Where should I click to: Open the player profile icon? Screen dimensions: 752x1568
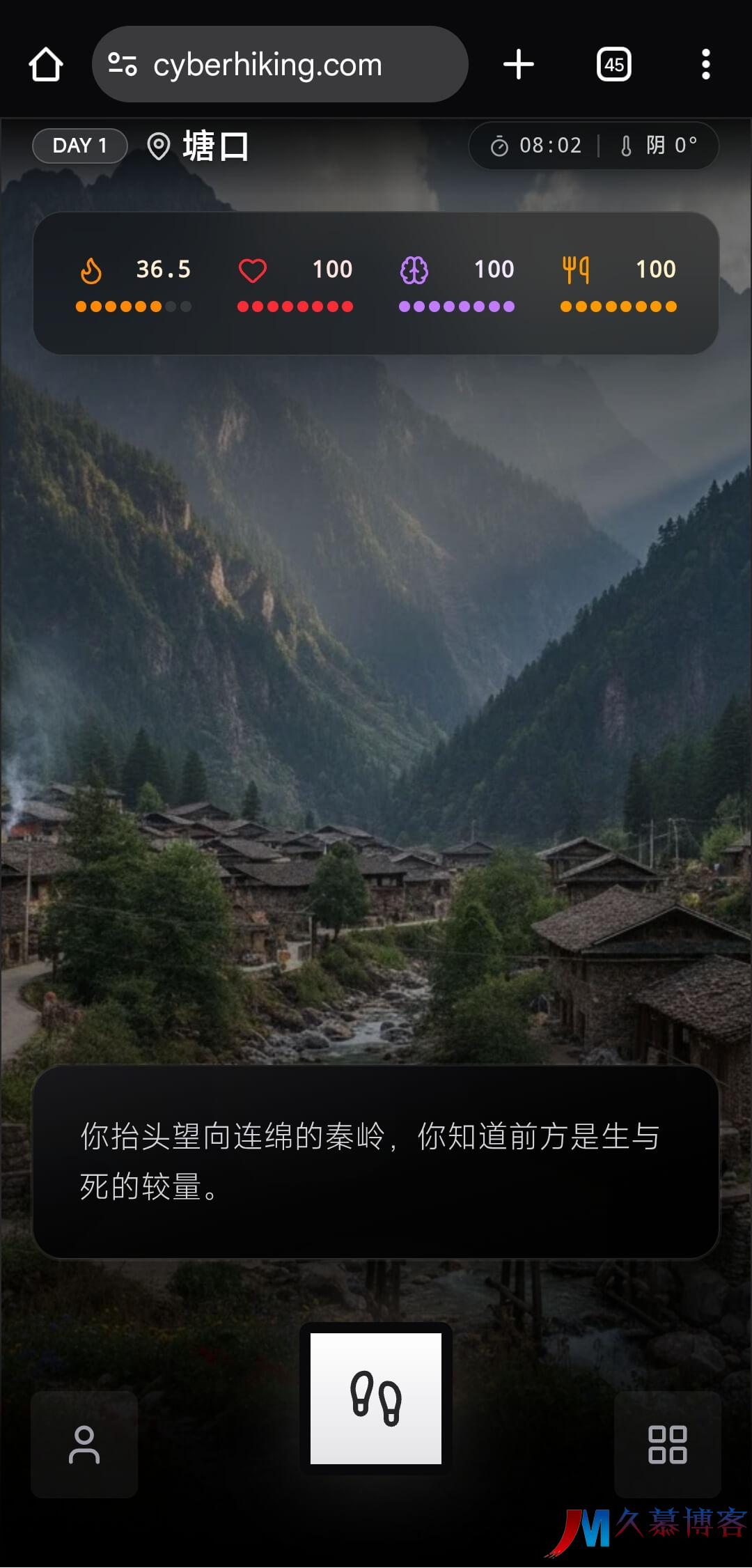pos(84,1444)
